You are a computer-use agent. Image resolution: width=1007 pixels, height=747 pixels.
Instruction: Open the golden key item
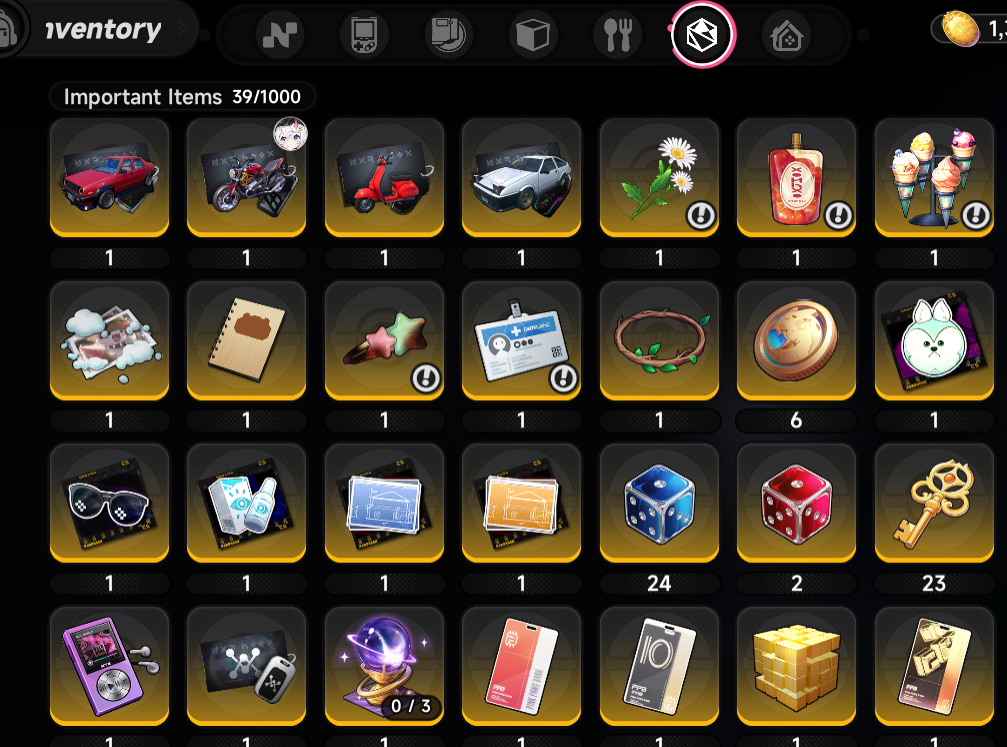934,503
